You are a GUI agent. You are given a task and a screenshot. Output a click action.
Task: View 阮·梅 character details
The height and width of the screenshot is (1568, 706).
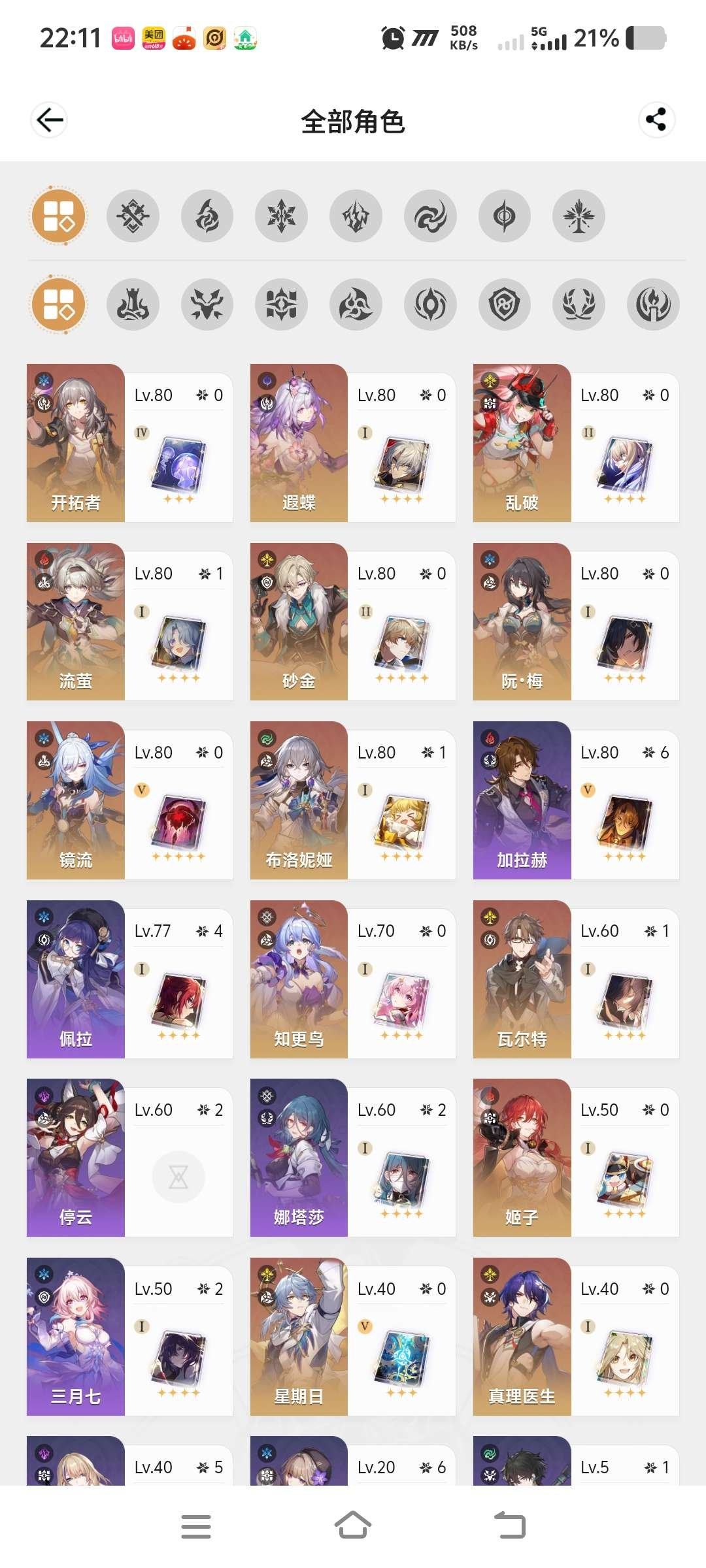[x=575, y=622]
